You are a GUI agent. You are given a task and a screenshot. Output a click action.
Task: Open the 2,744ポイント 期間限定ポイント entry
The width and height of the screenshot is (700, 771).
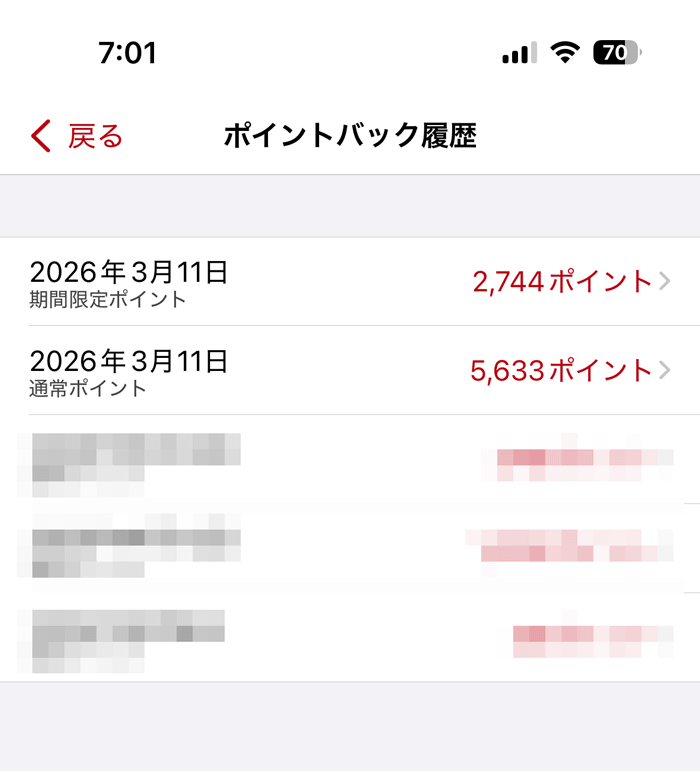pos(350,282)
